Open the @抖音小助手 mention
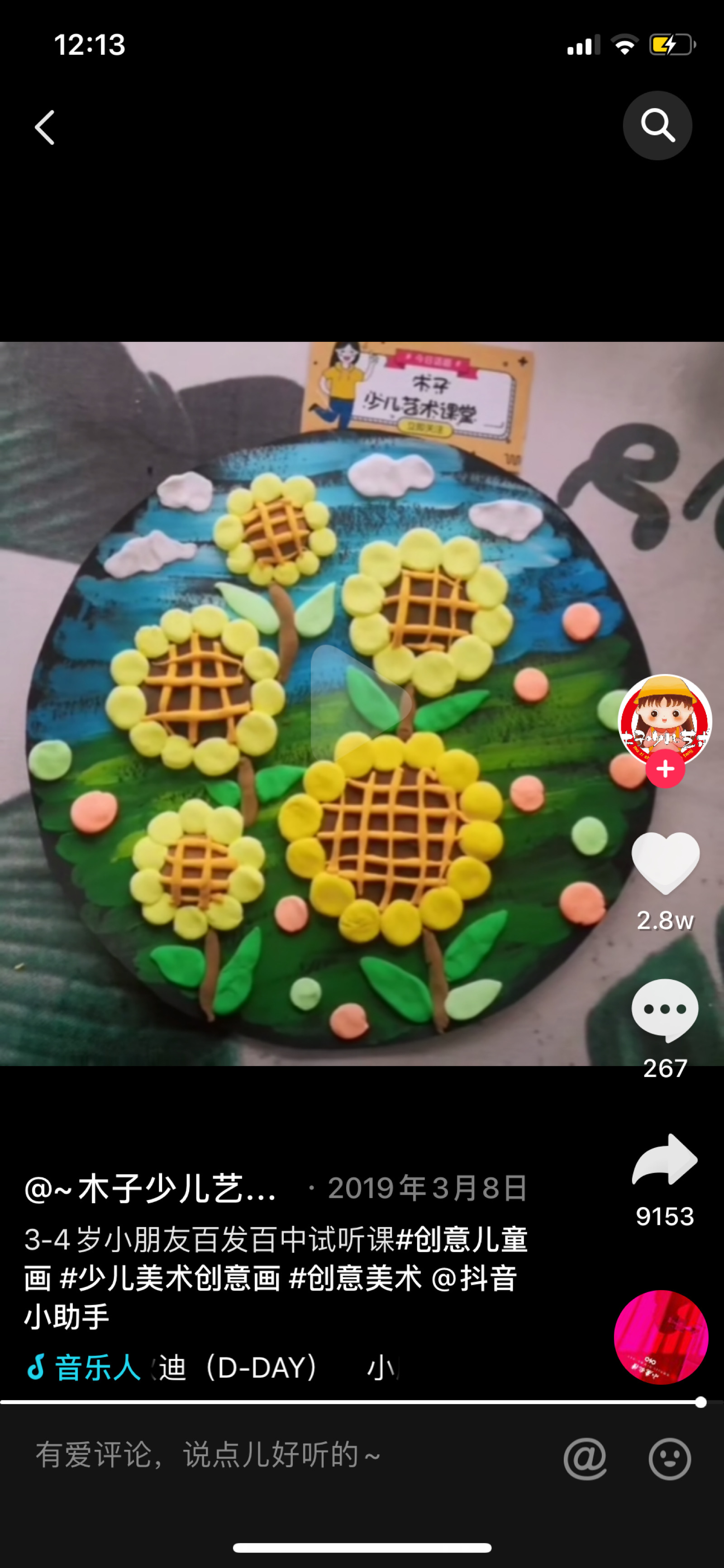The image size is (724, 1568). [475, 1278]
